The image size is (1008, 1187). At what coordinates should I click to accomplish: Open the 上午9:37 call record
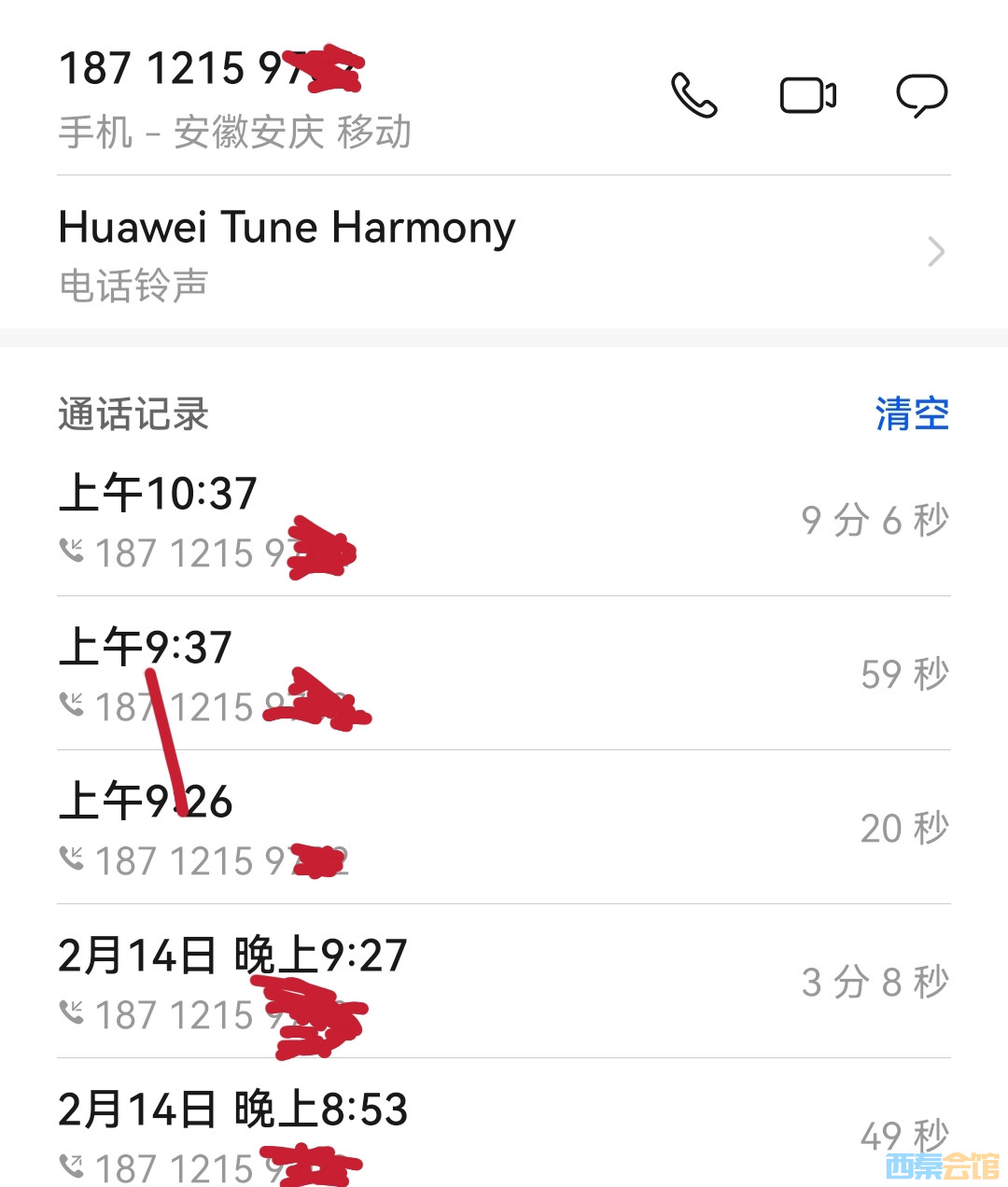[x=504, y=674]
